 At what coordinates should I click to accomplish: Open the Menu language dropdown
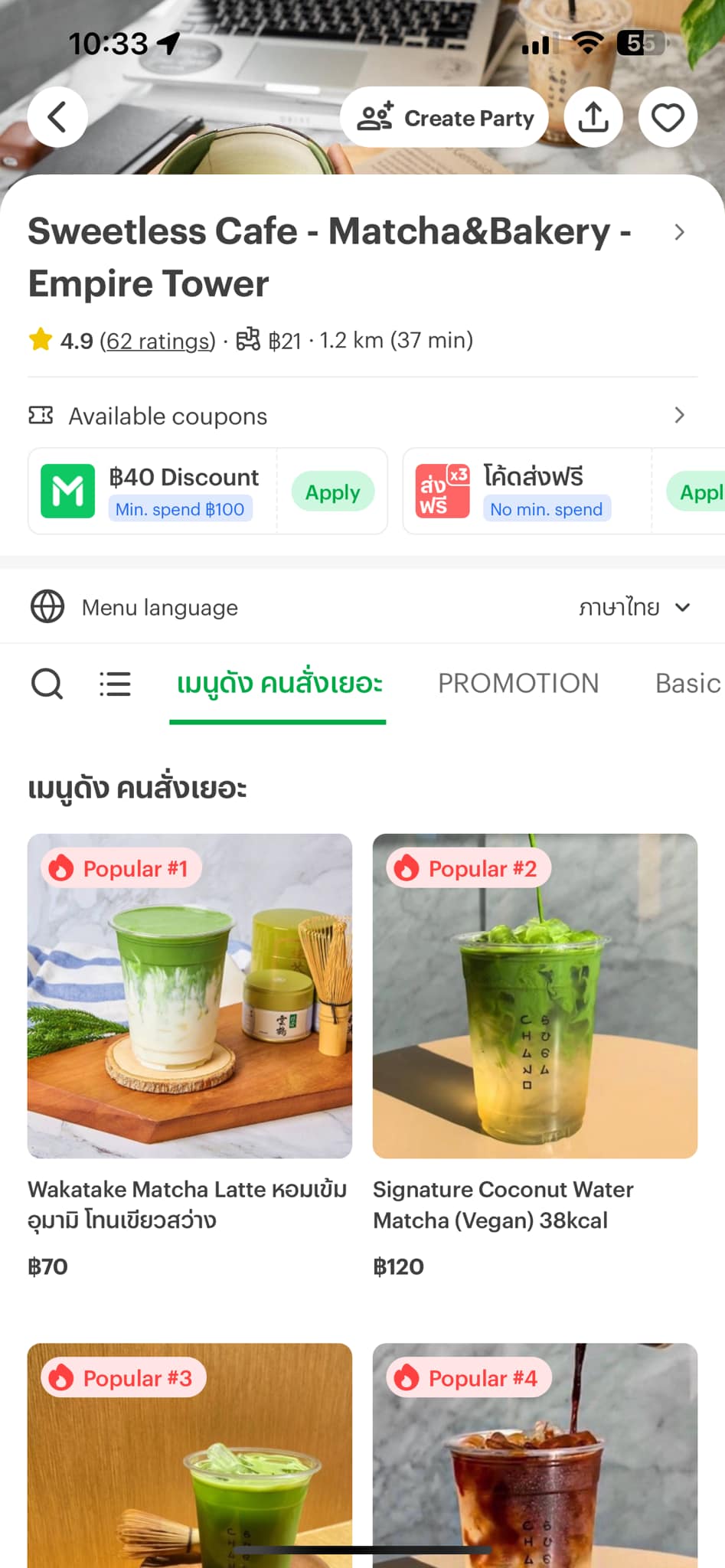(x=635, y=607)
